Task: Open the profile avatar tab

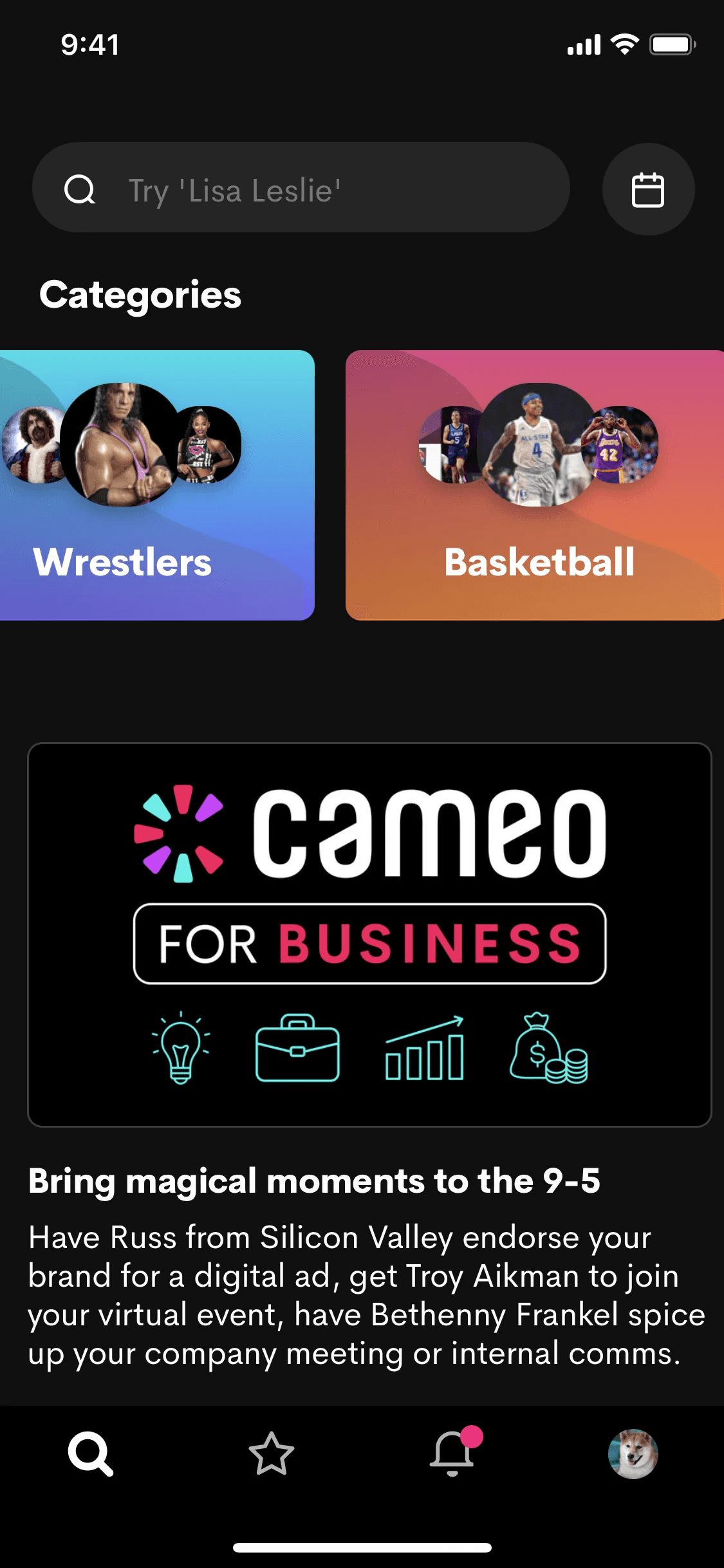Action: (633, 1453)
